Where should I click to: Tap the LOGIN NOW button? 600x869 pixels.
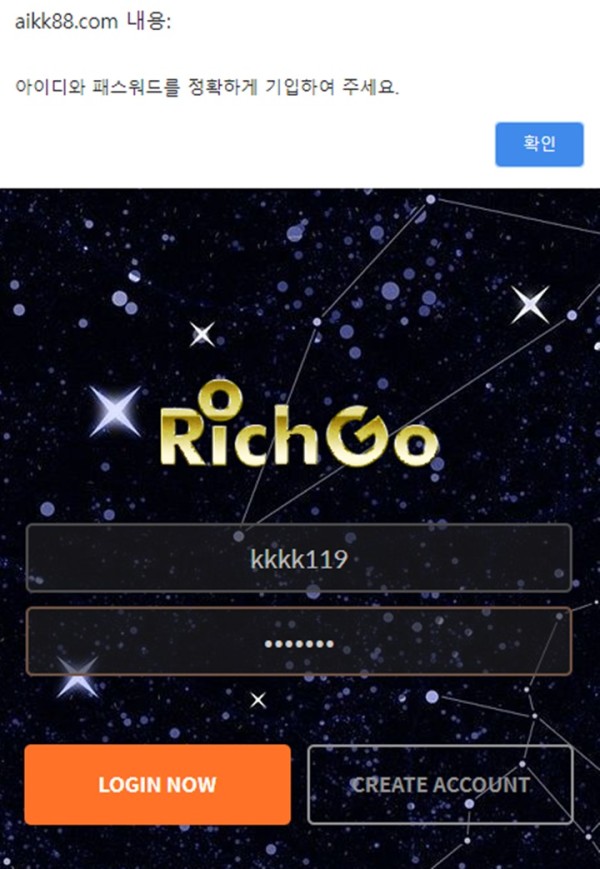[x=157, y=784]
